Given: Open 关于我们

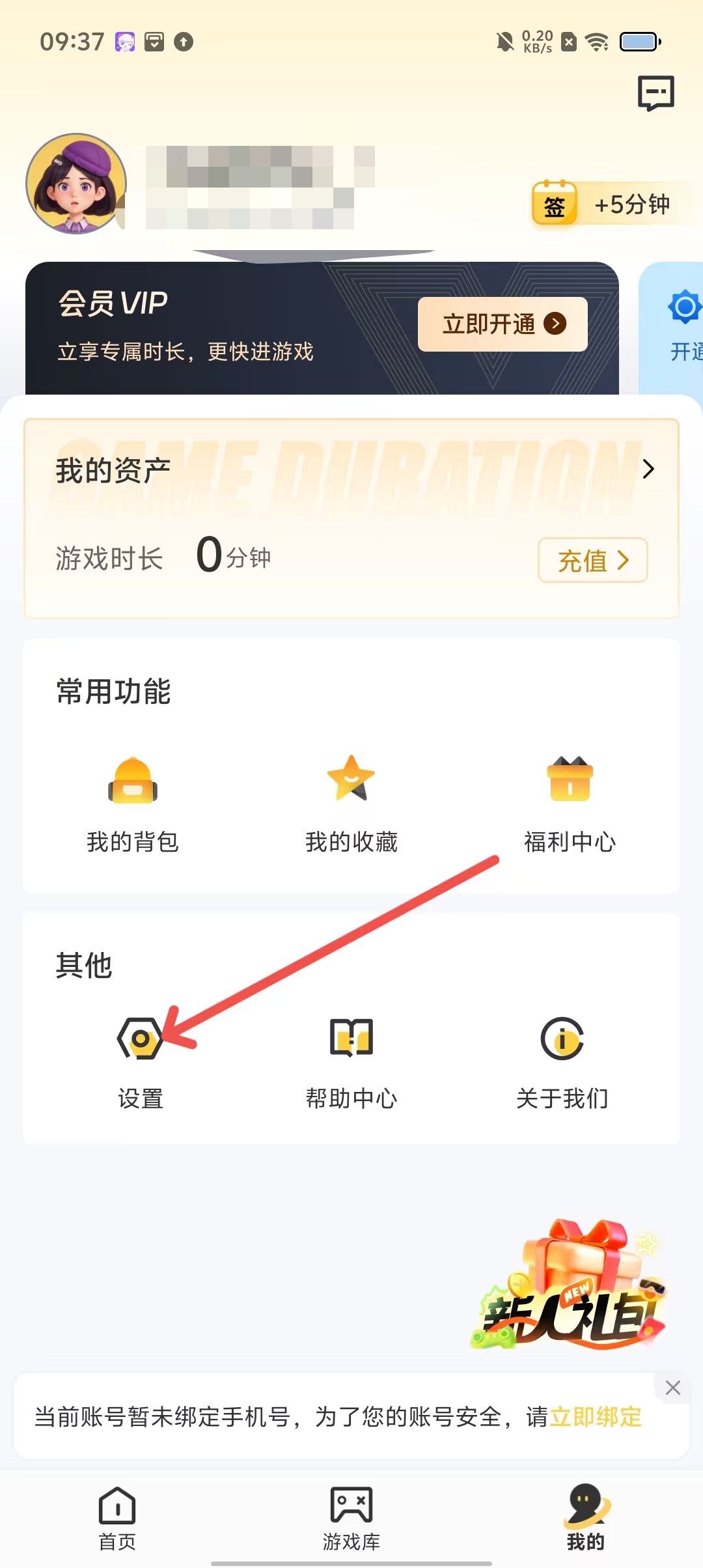Looking at the screenshot, I should [x=562, y=1061].
